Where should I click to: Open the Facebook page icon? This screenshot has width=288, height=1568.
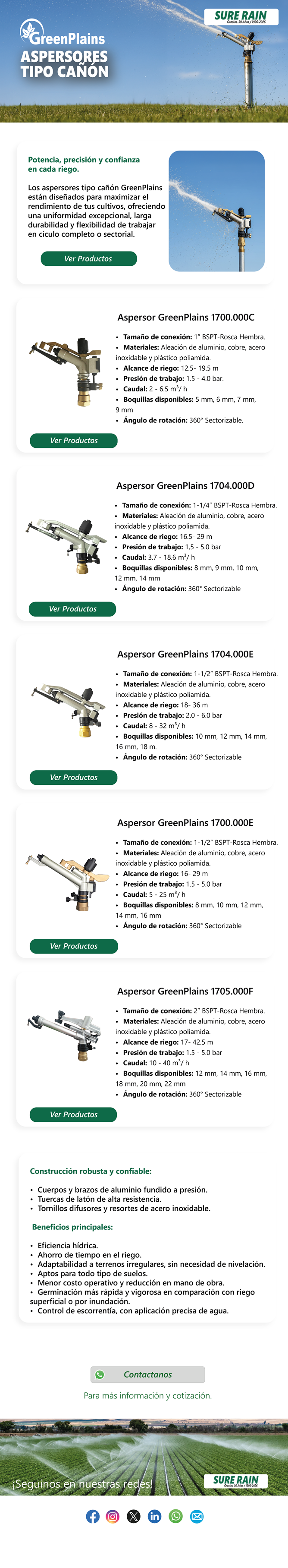[93, 1516]
